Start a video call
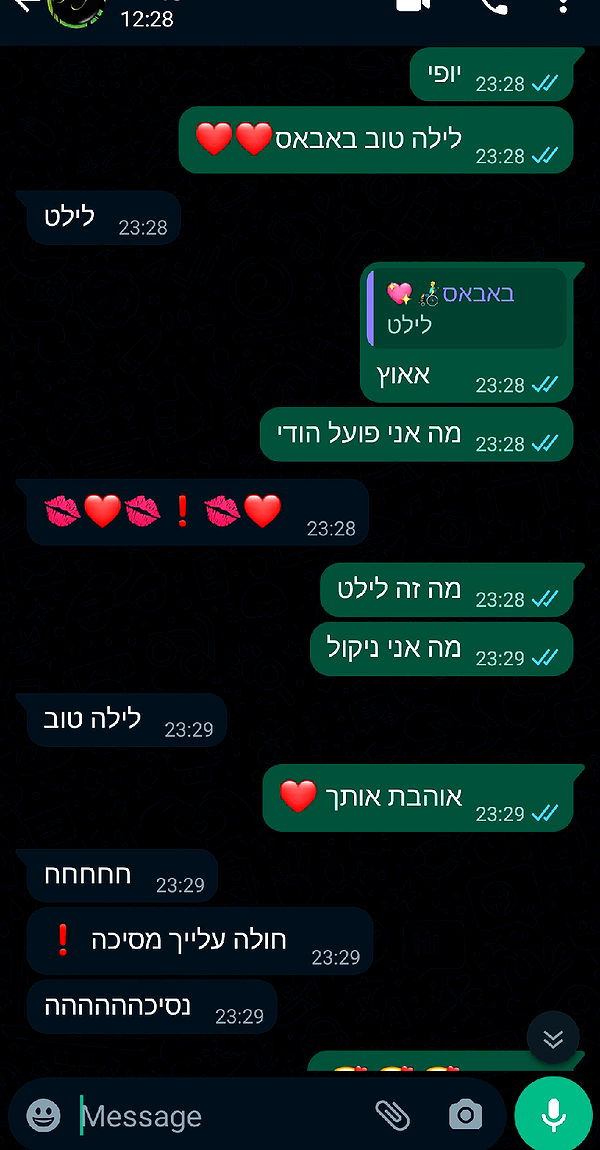The width and height of the screenshot is (600, 1150). pos(412,5)
